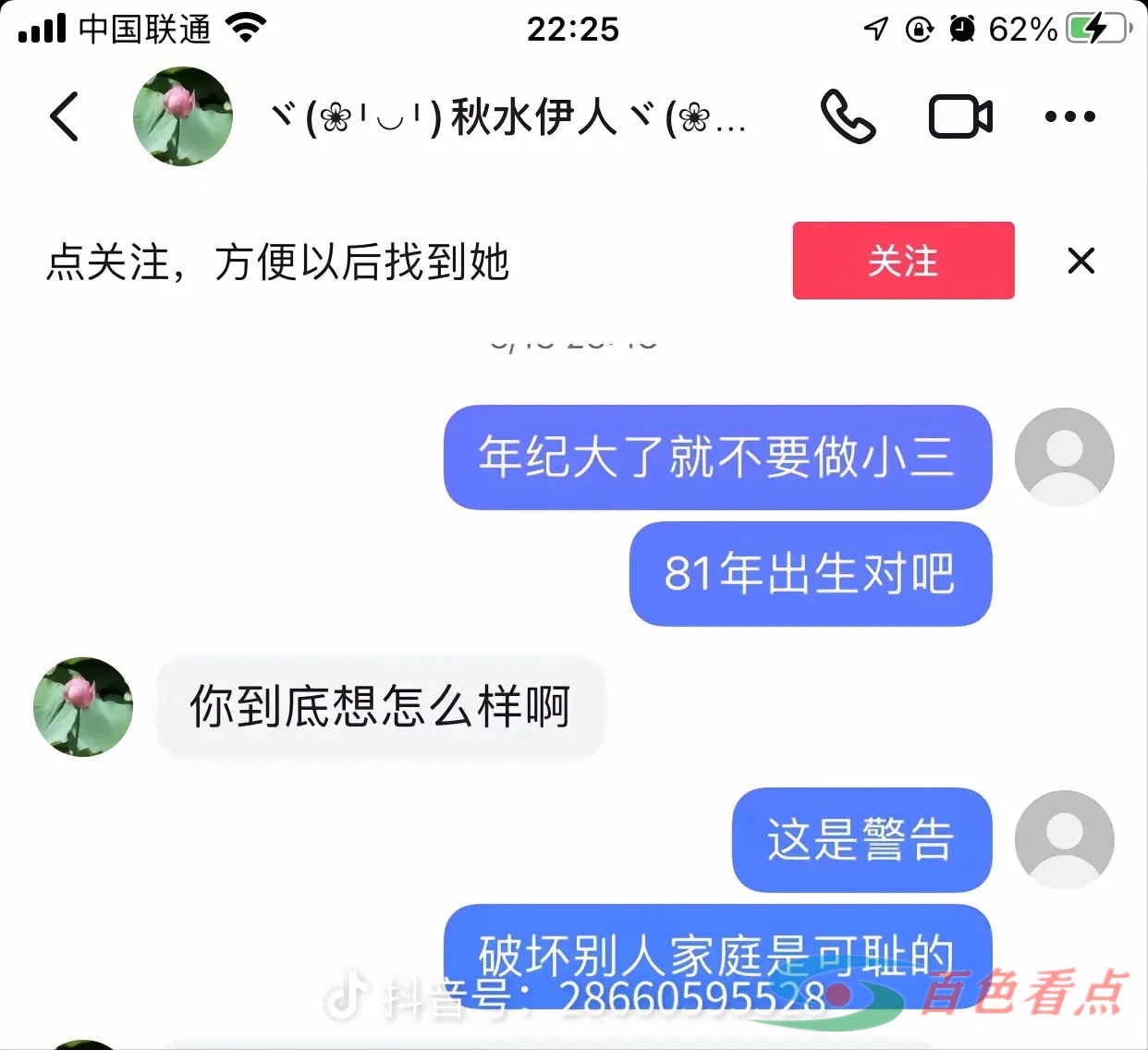The image size is (1148, 1050).
Task: Tap the gray avatar beside 年纪大了就不要做小三
Action: tap(1064, 457)
